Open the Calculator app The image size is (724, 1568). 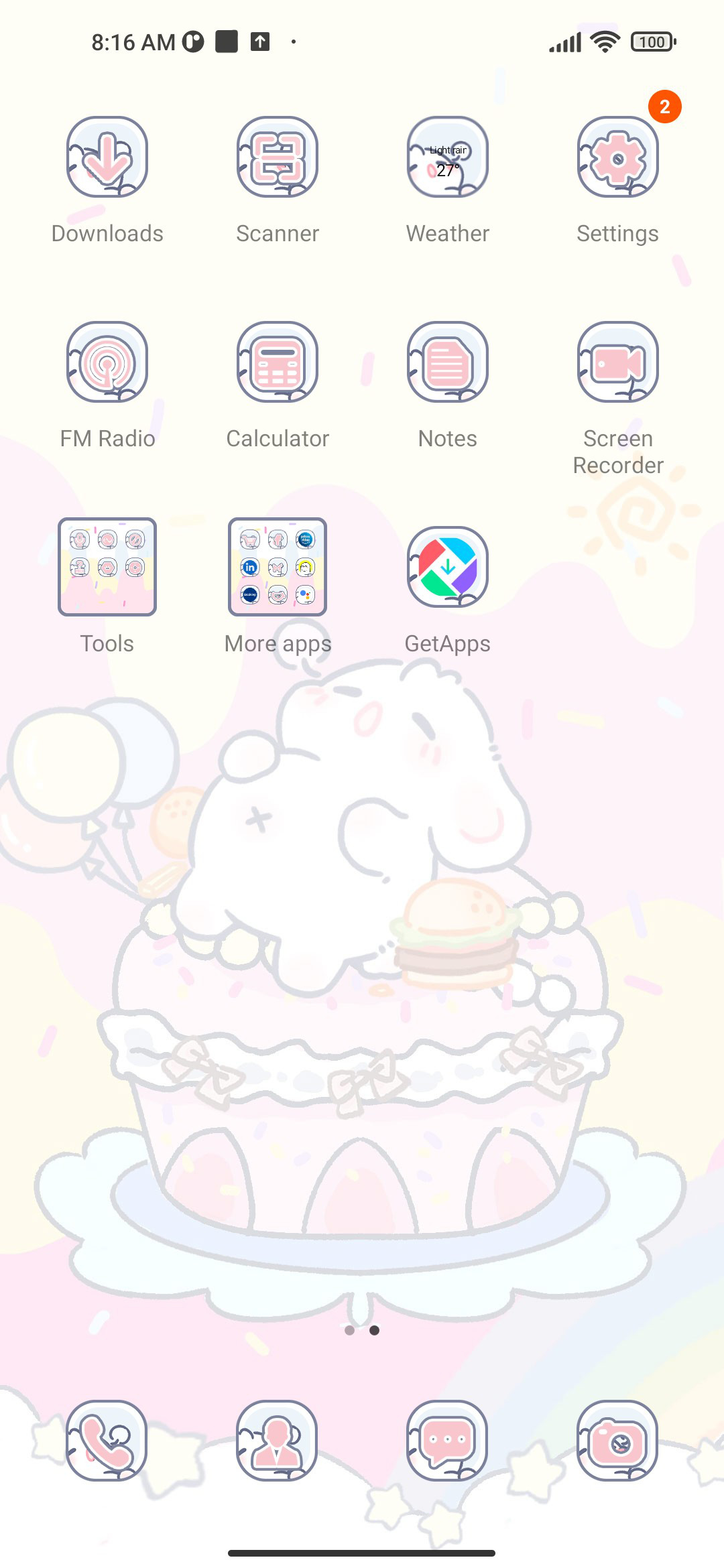point(278,363)
